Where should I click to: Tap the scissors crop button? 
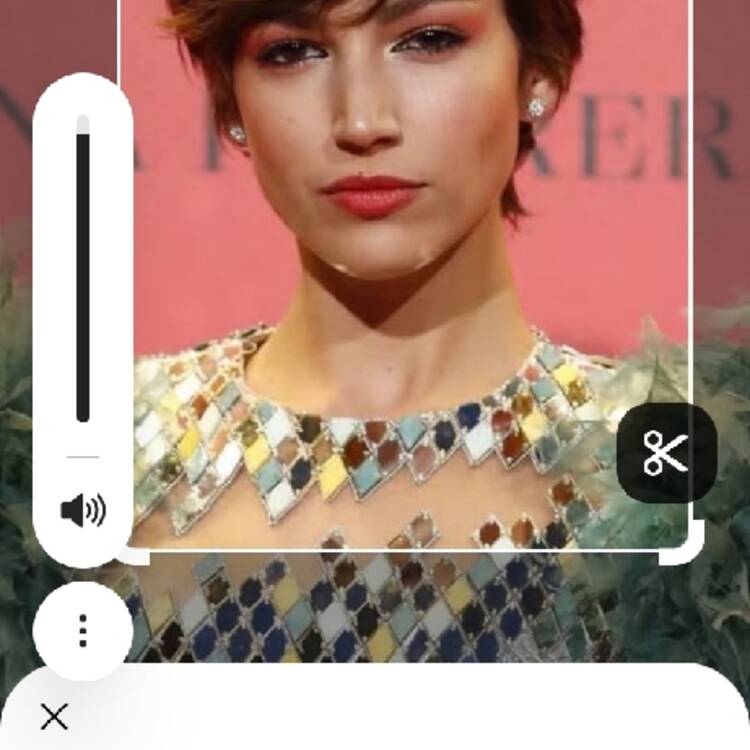[666, 453]
